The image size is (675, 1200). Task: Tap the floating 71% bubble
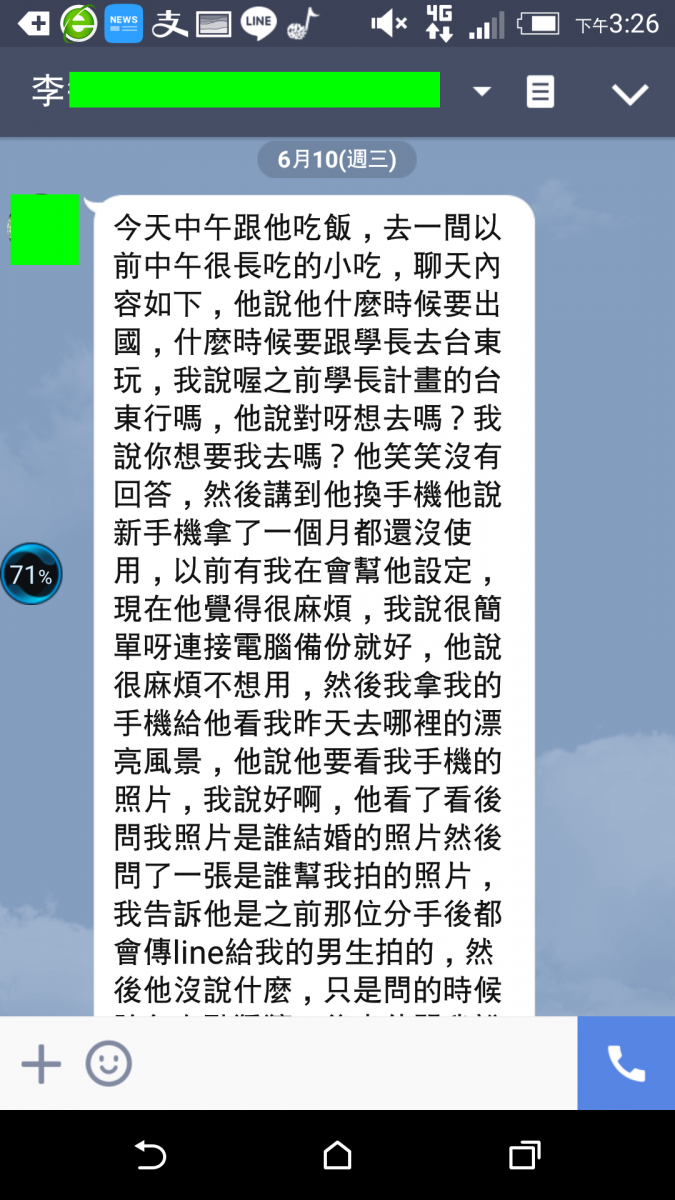tap(31, 574)
